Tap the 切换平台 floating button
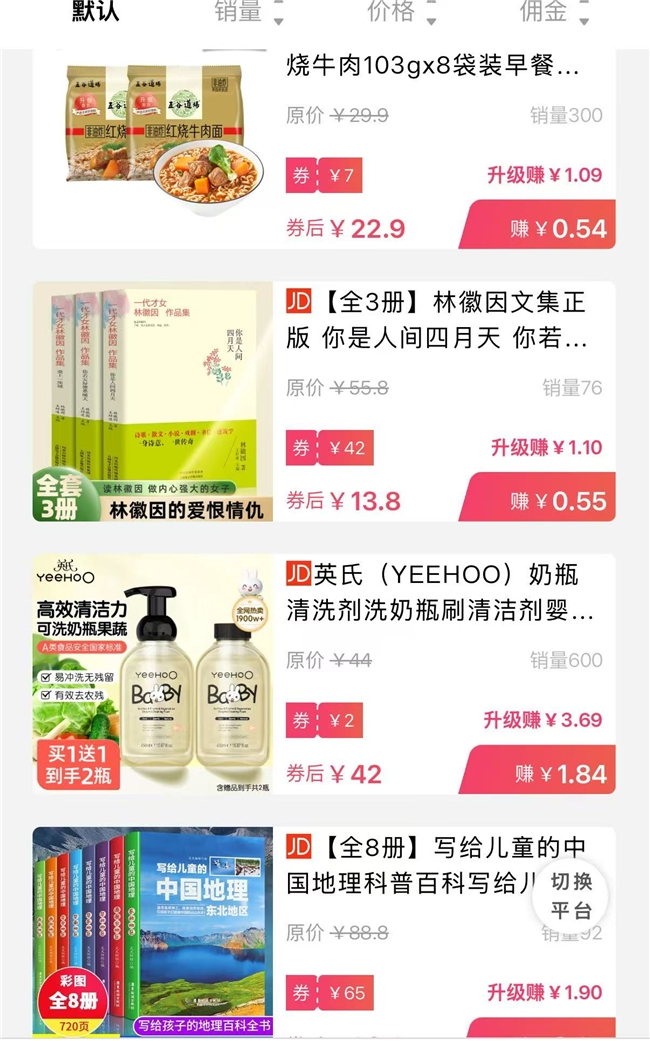This screenshot has width=650, height=1041. 571,896
